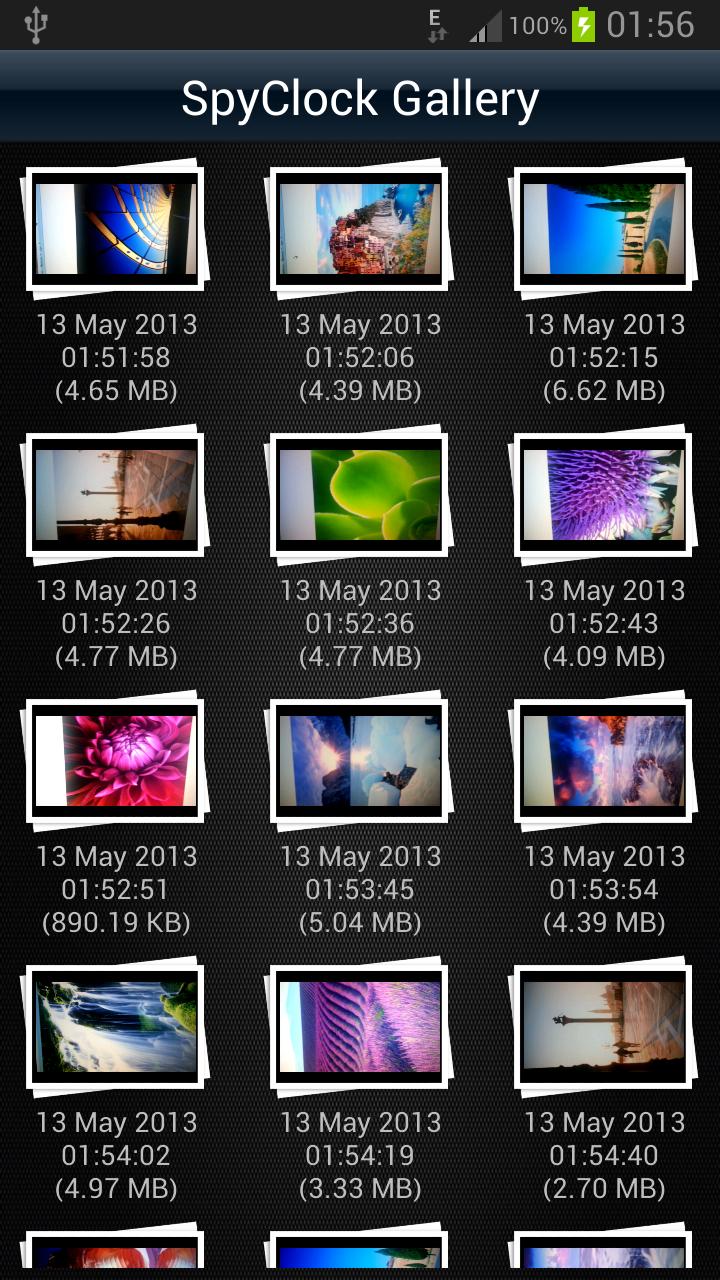The image size is (720, 1280).
Task: Tap the purple flower recording from 01:52:43
Action: [603, 494]
